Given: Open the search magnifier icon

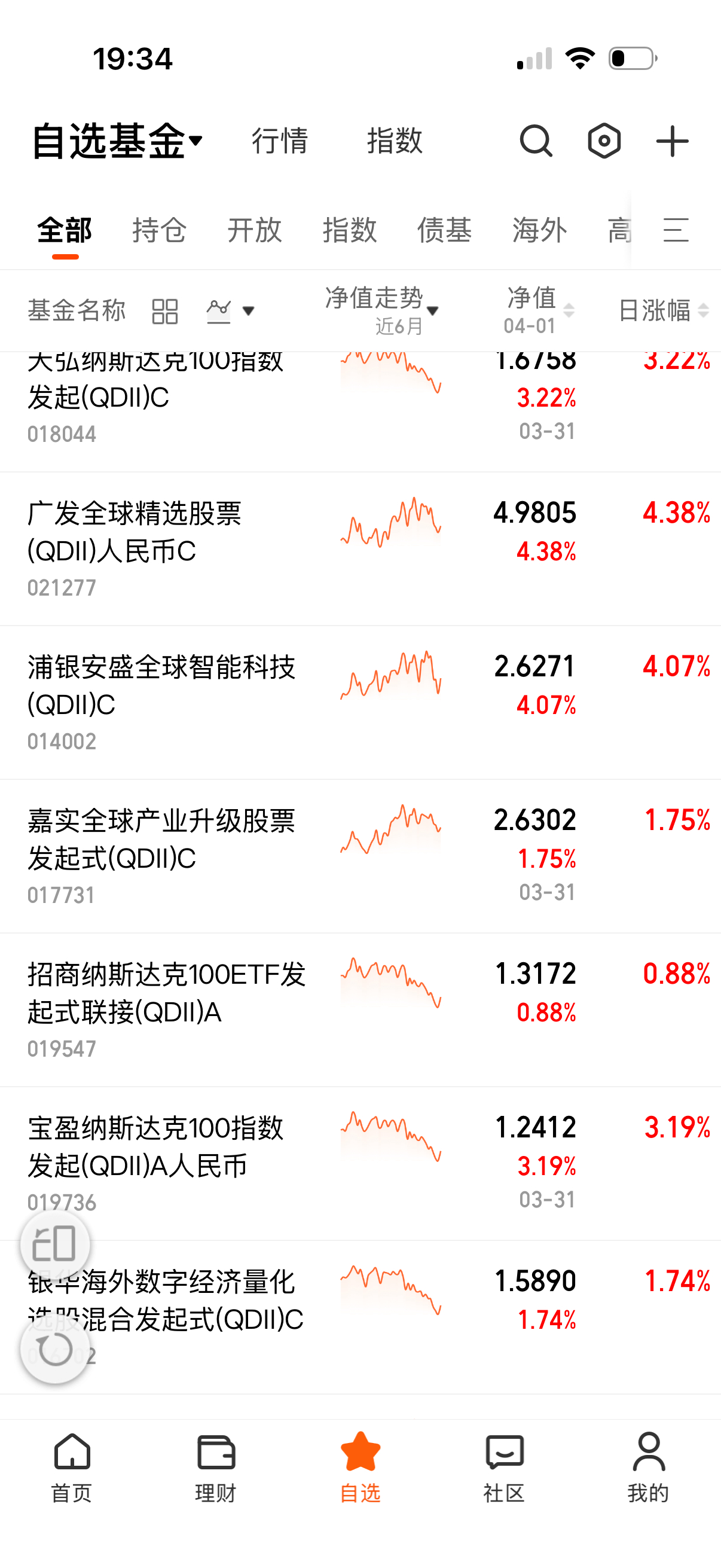Looking at the screenshot, I should tap(536, 141).
